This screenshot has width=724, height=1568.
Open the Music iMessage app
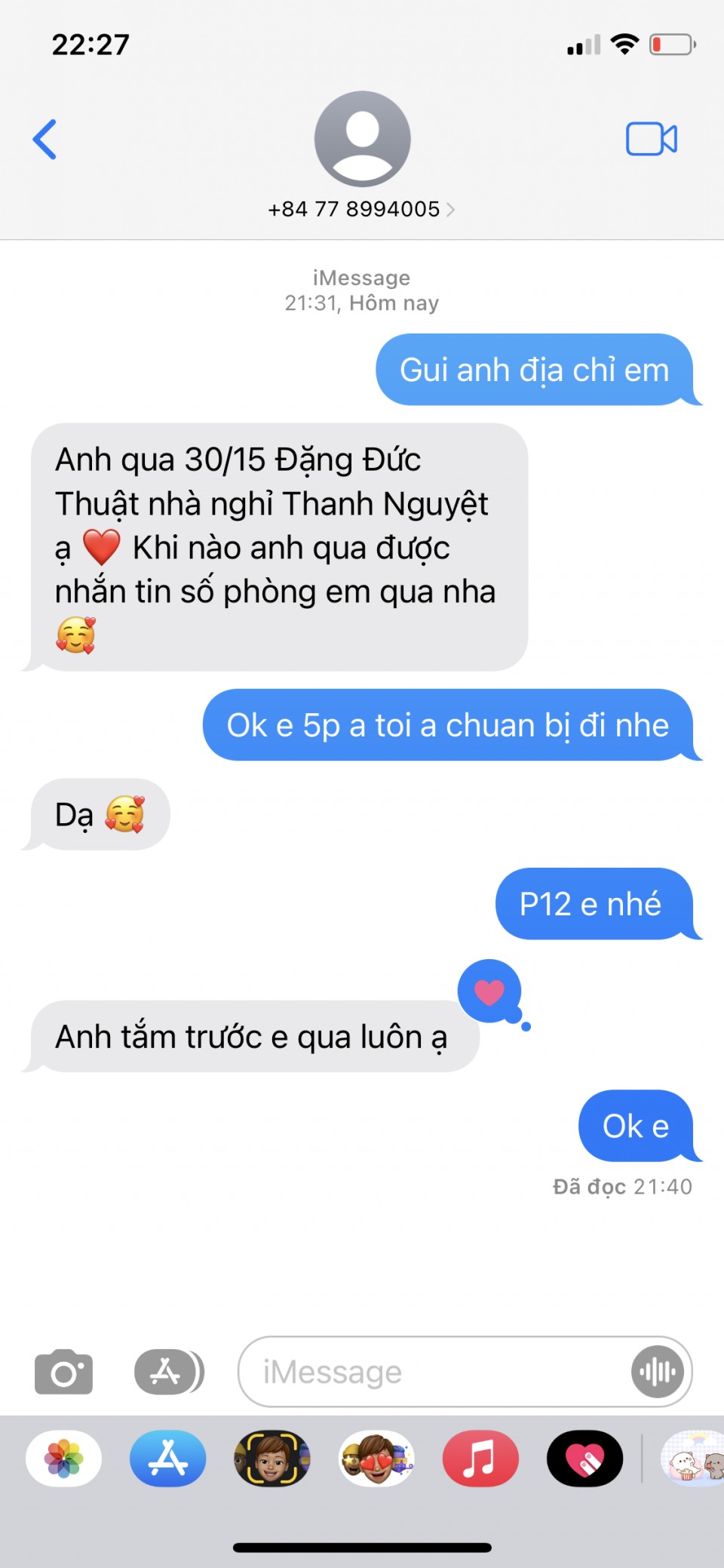(480, 1458)
